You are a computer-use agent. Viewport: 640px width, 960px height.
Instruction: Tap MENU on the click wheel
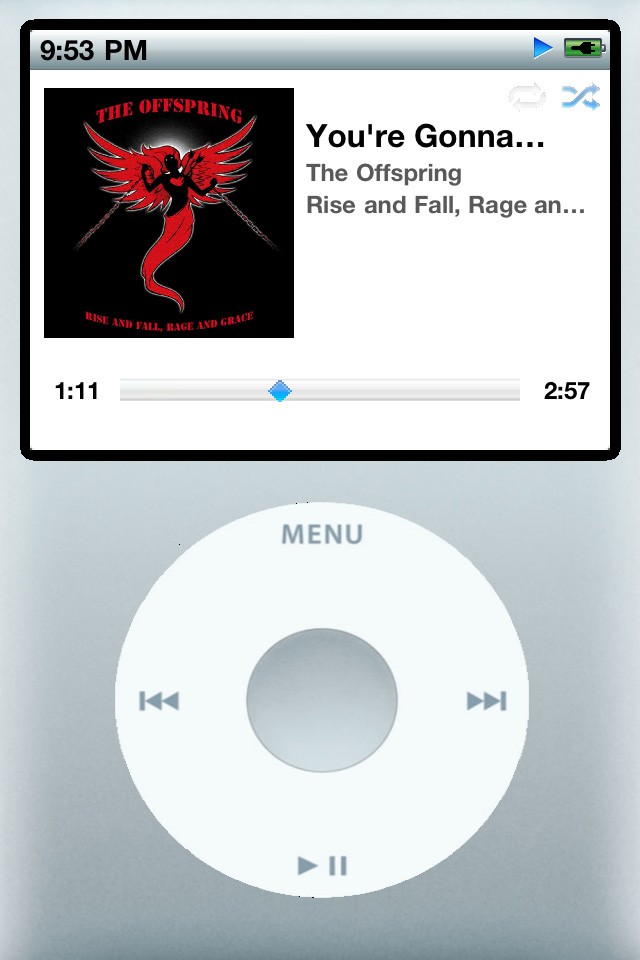pos(322,534)
